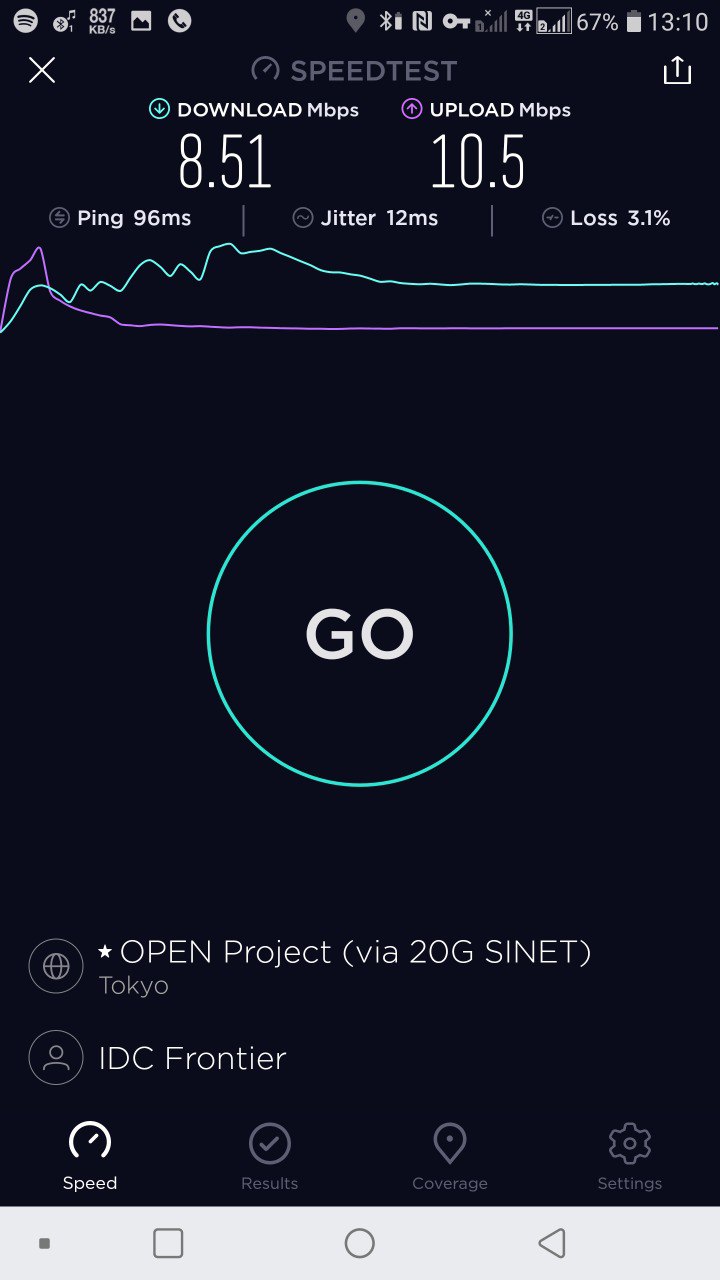Open IDC Frontier provider details
Viewport: 720px width, 1280px height.
tap(192, 1058)
